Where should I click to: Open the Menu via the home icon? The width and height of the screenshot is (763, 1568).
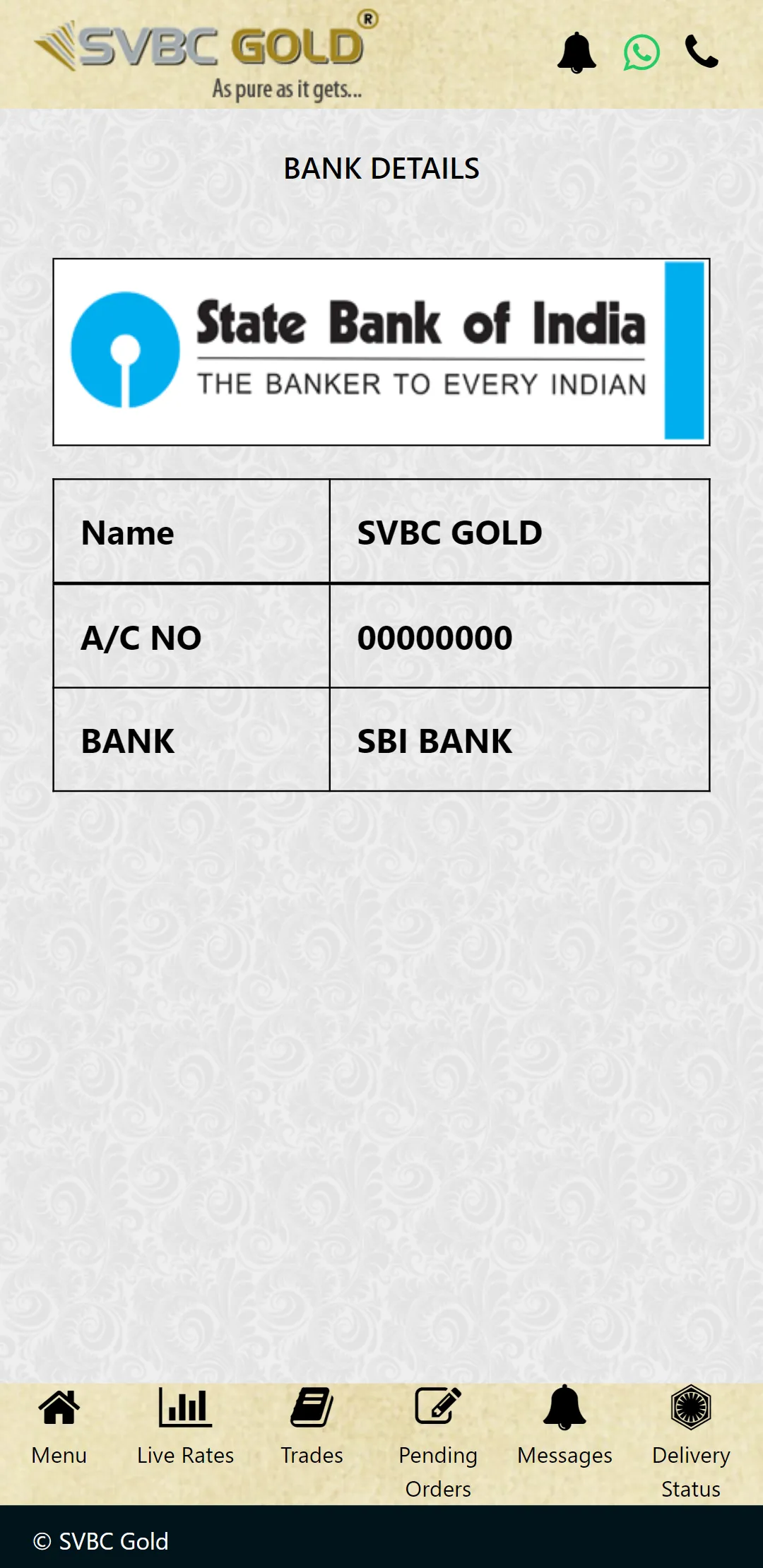[59, 1406]
